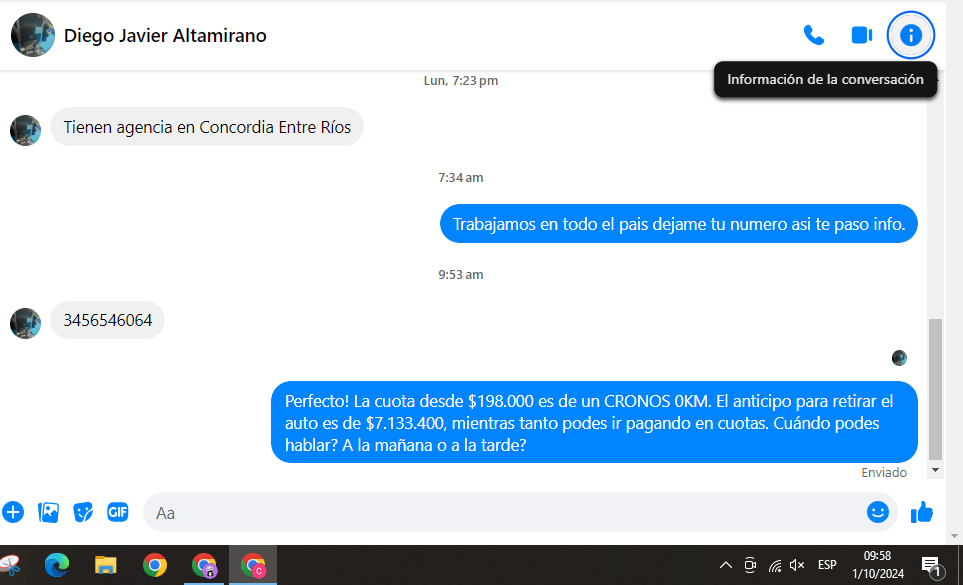Open the Windows notification center
Viewport: 963px width, 585px height.
931,565
